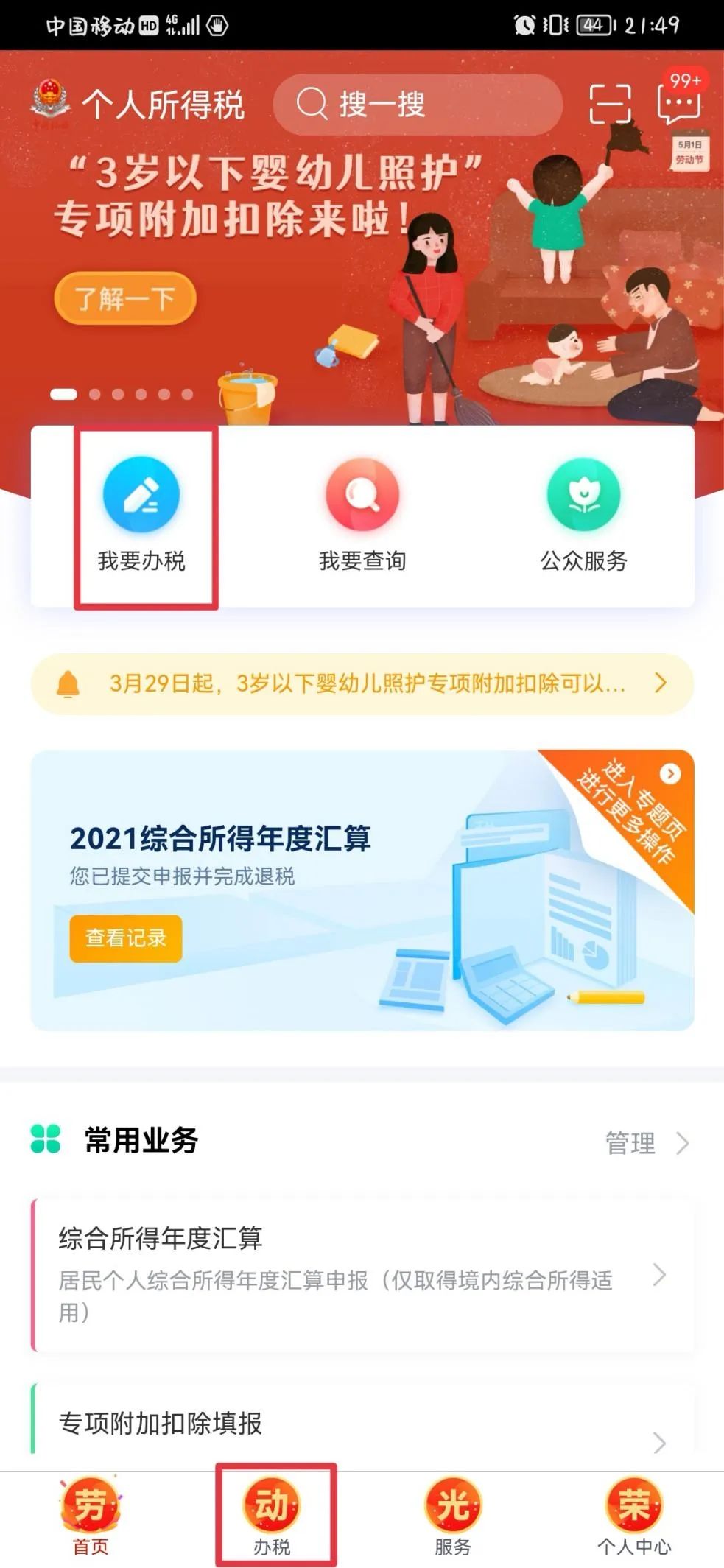The width and height of the screenshot is (724, 1568).
Task: Open the 3月29日起 notice bar
Action: [x=362, y=684]
